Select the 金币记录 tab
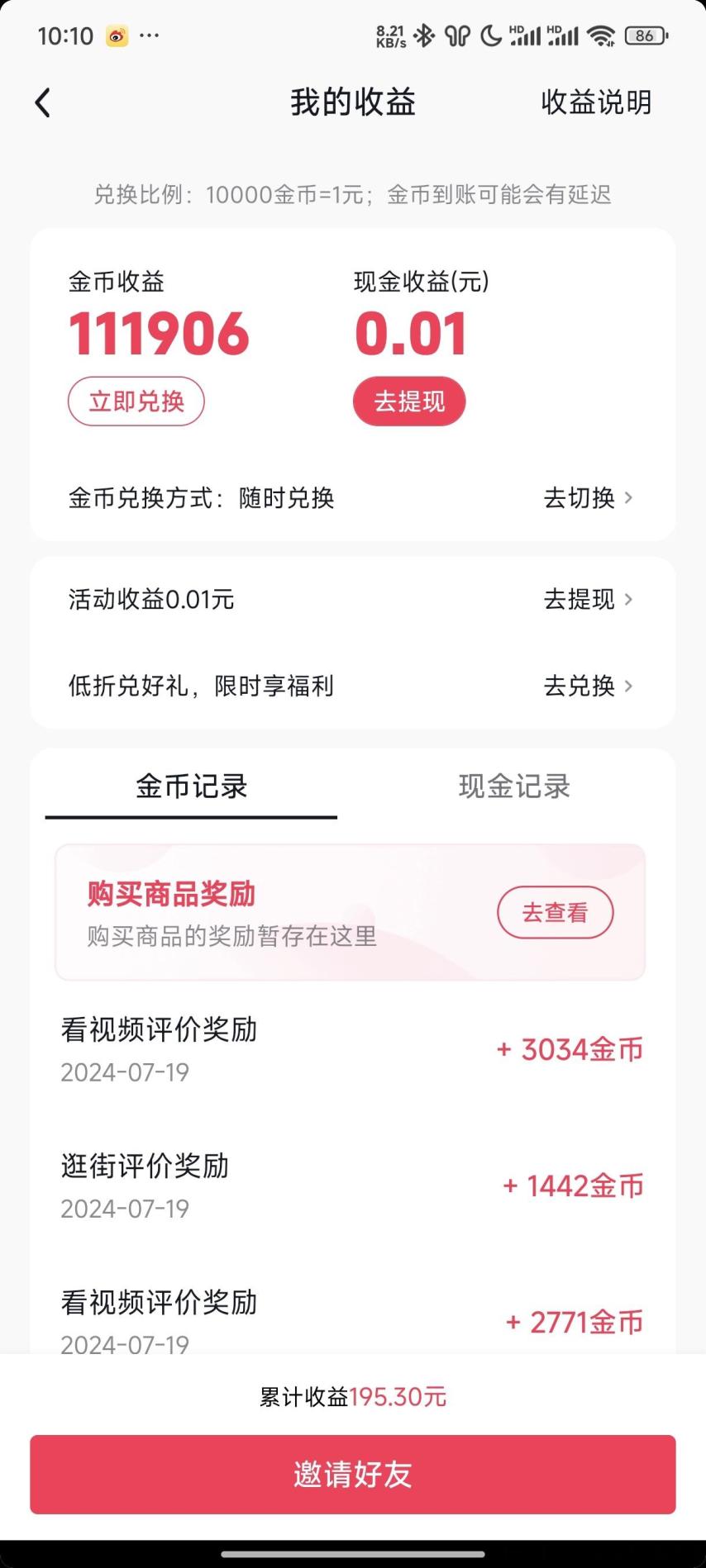The image size is (706, 1568). (x=192, y=786)
